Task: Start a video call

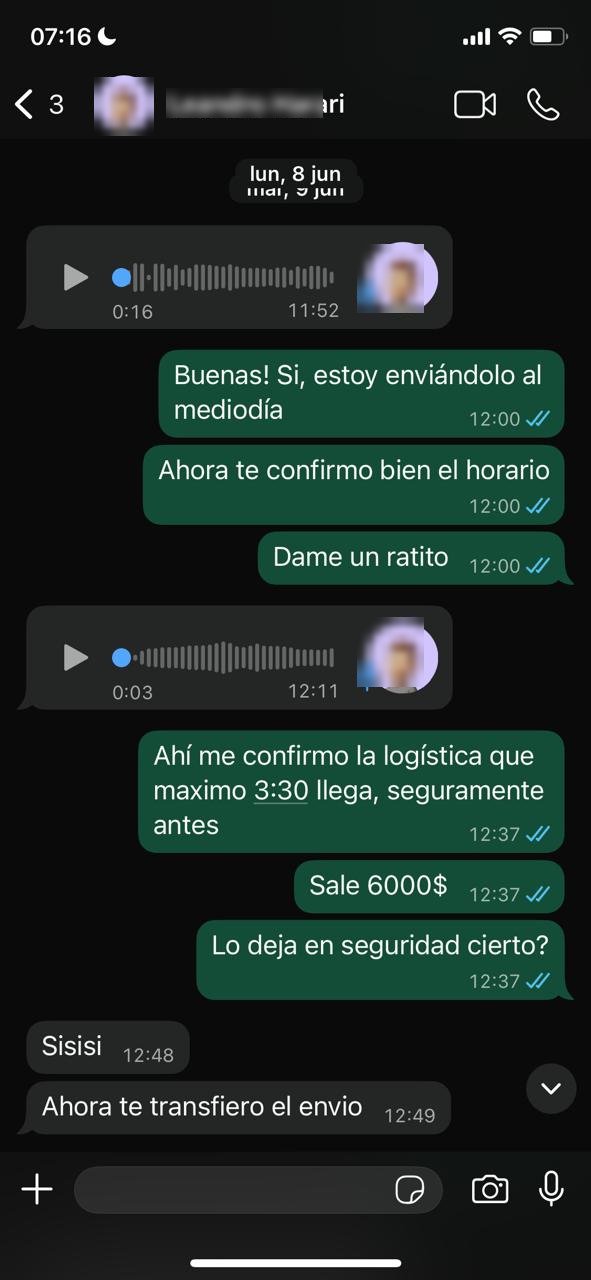Action: pos(475,104)
